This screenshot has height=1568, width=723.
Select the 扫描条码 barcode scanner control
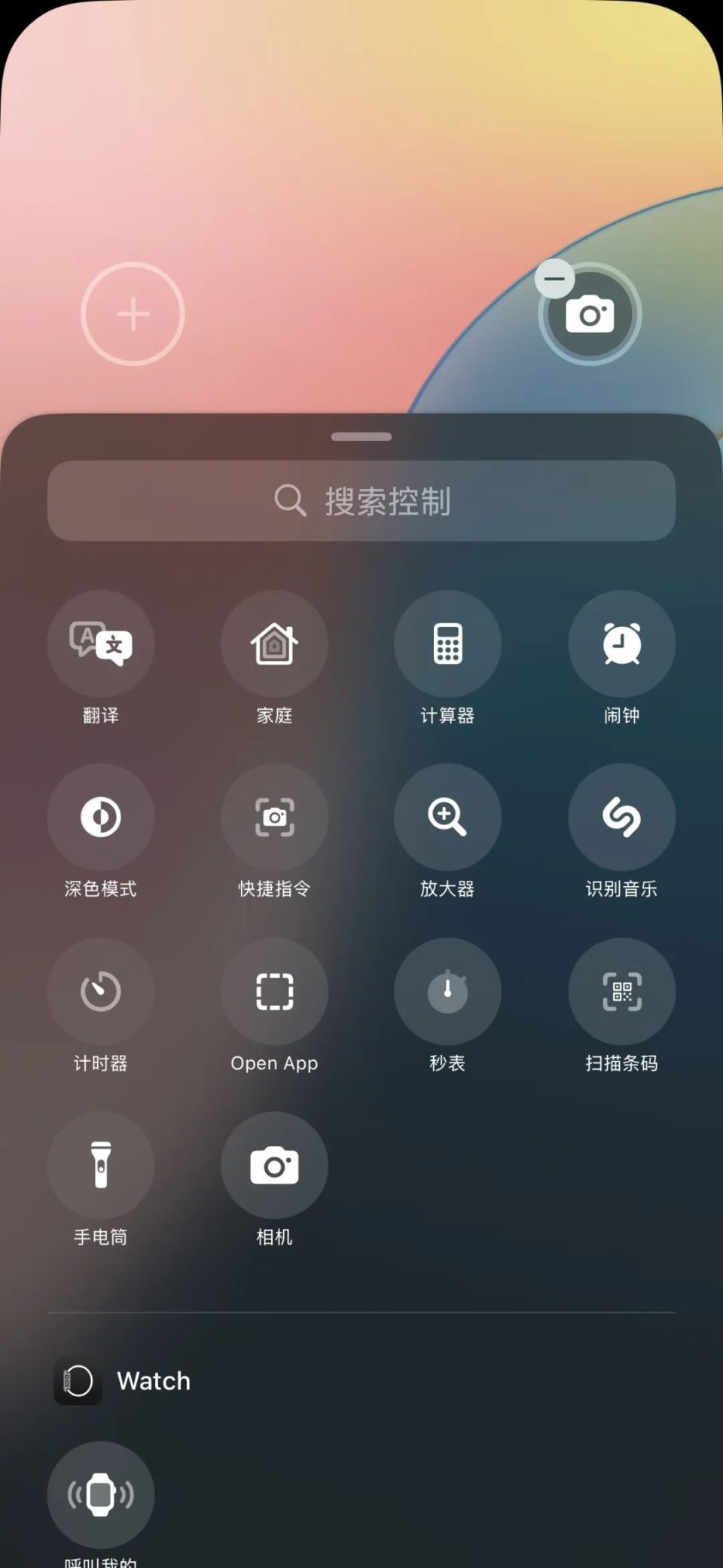pyautogui.click(x=622, y=992)
